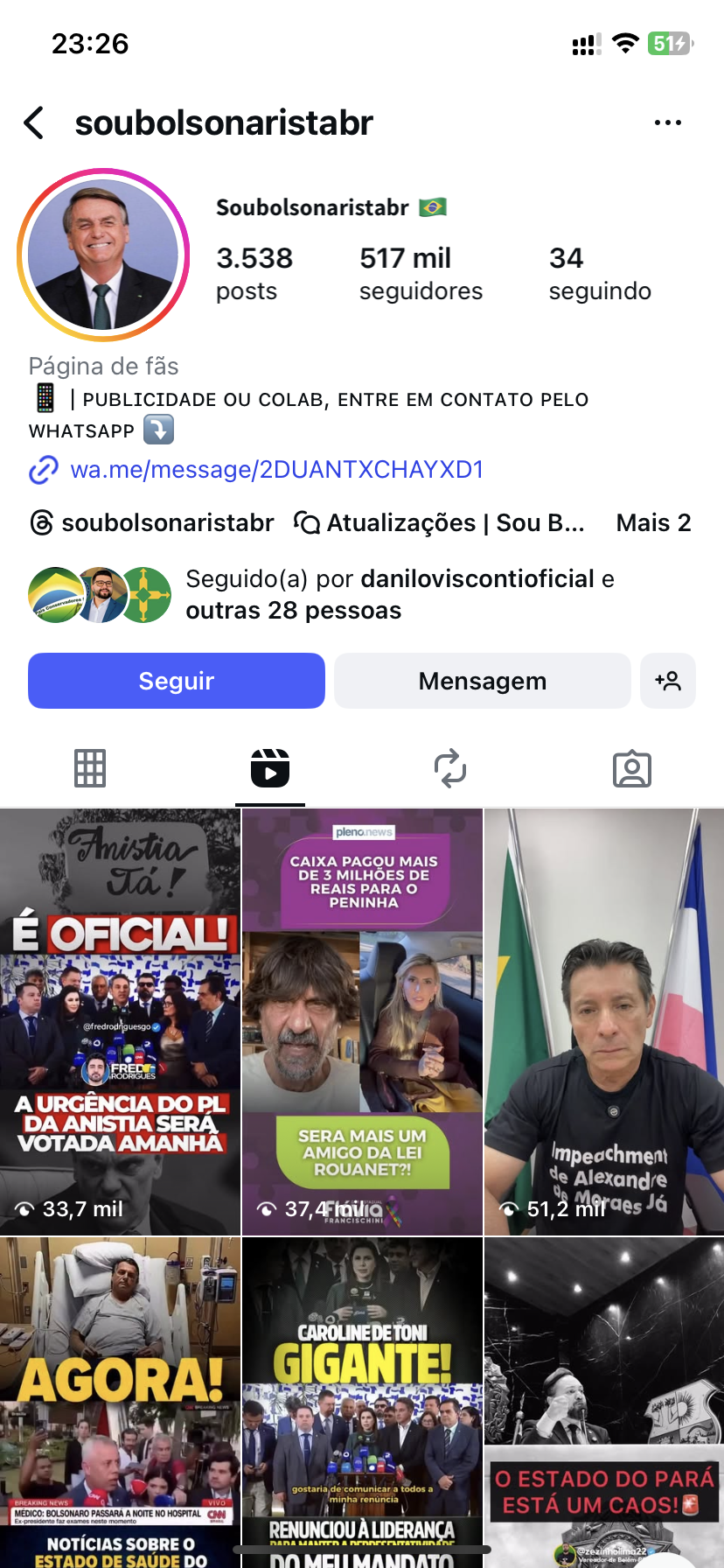The image size is (724, 1568).
Task: Switch to the posts grid tab
Action: coord(90,769)
